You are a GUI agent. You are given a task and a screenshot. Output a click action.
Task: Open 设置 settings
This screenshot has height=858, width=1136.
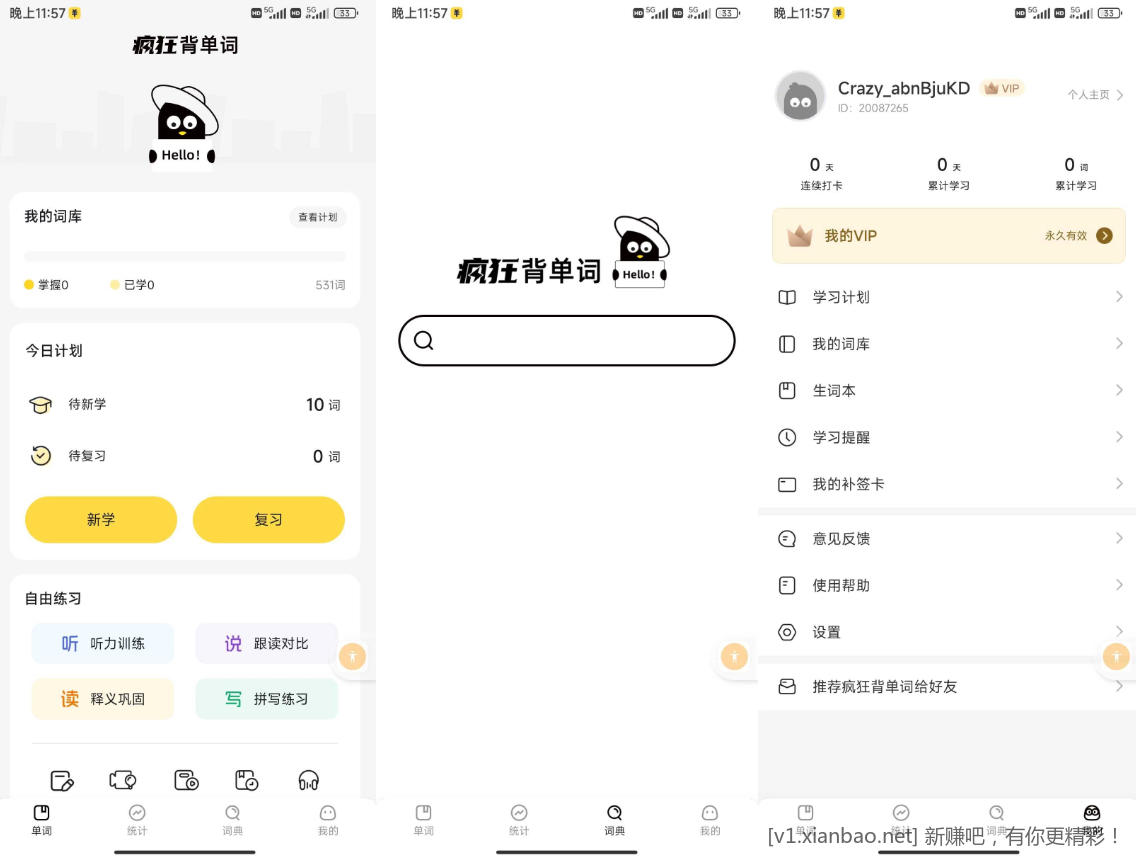tap(948, 632)
